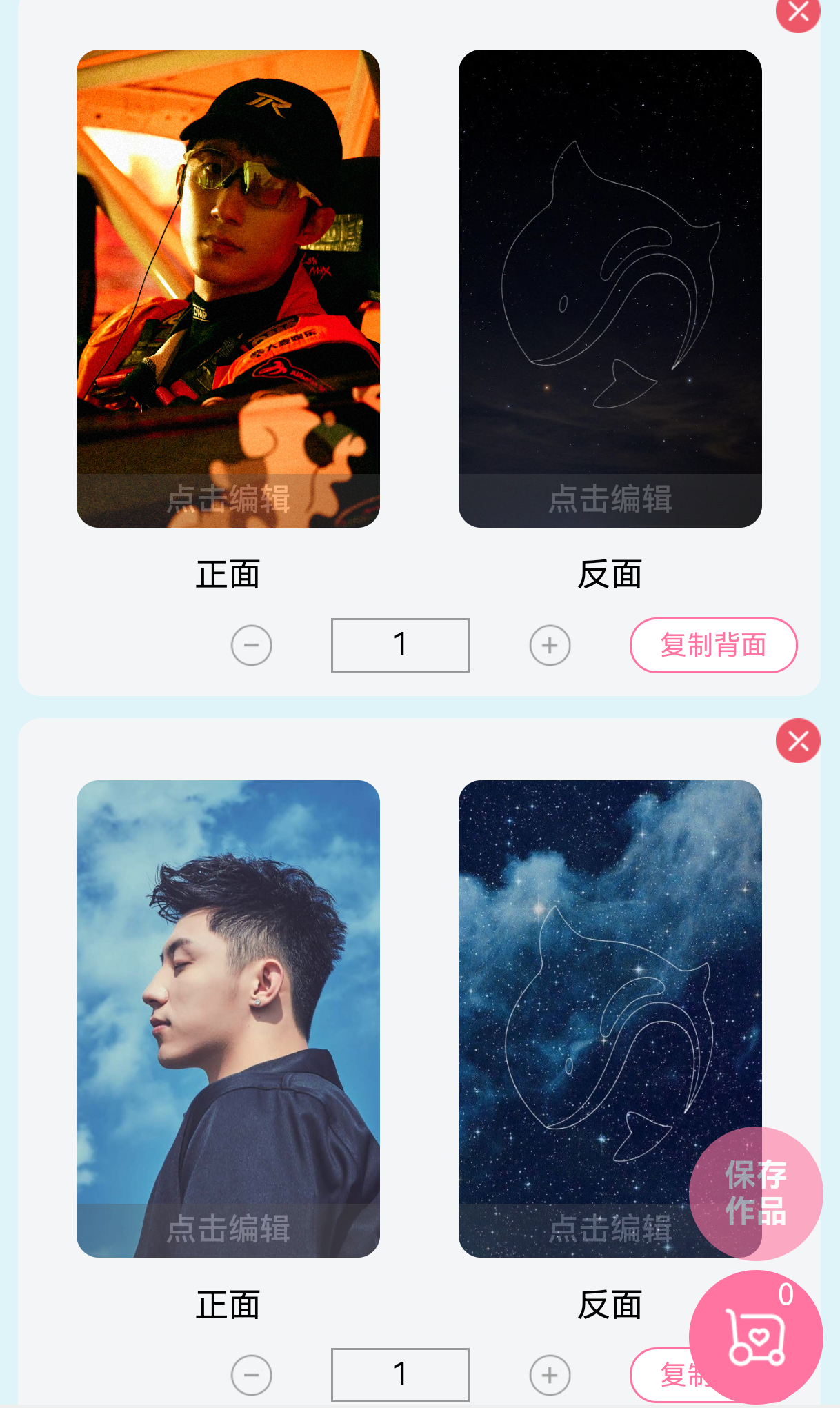Increase quantity of second card

[550, 1375]
